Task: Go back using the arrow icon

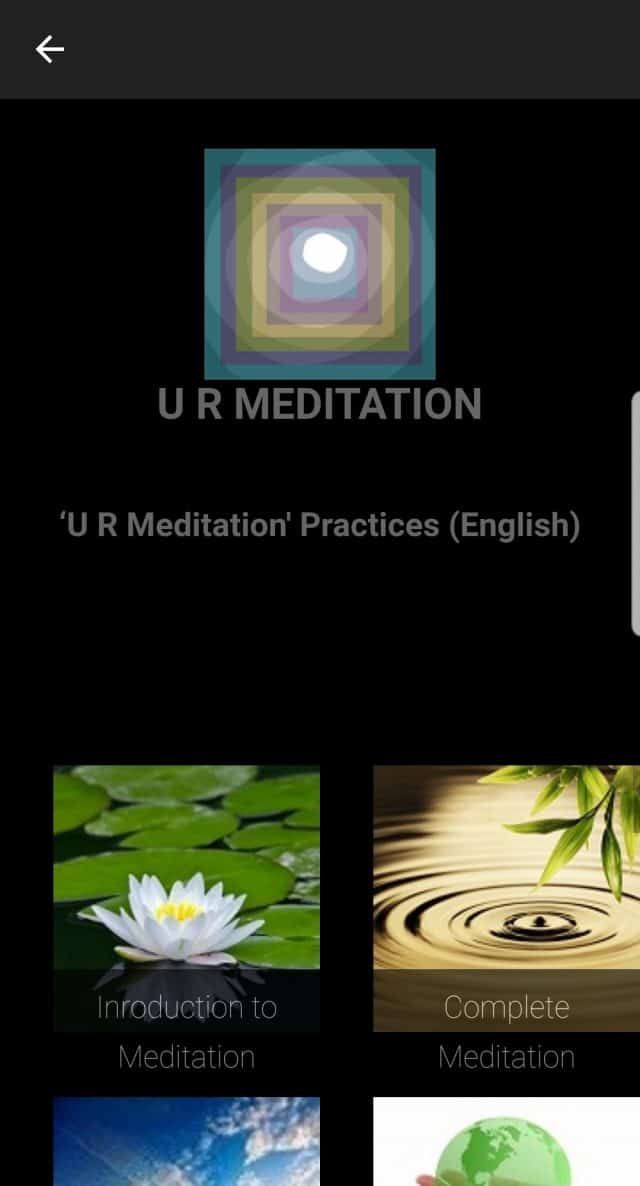Action: (49, 49)
